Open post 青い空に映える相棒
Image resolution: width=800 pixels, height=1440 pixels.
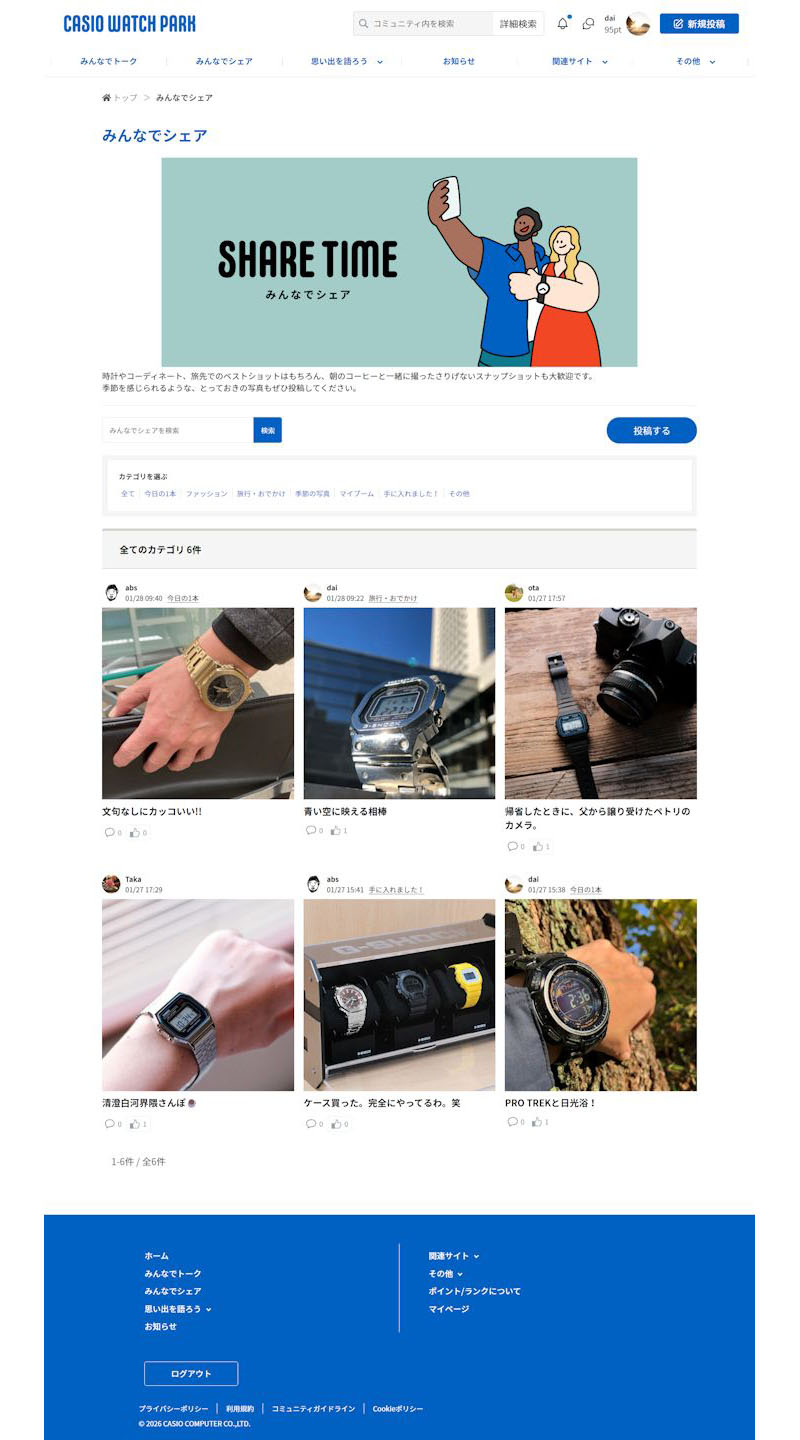tap(345, 811)
